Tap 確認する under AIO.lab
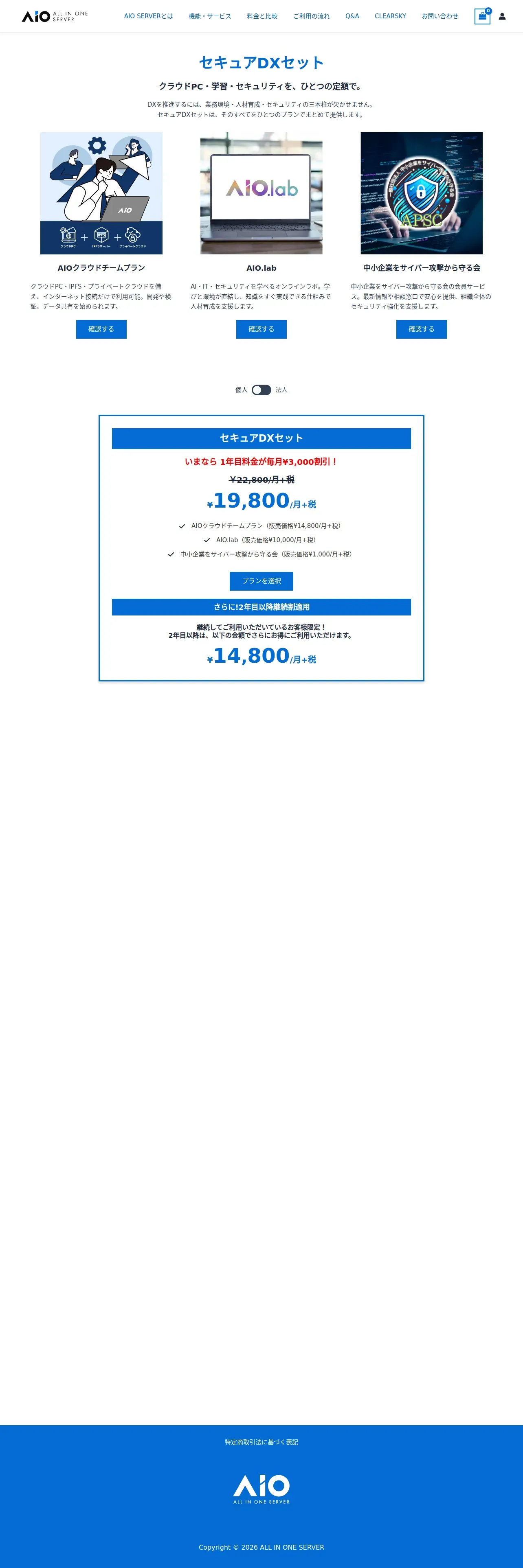The width and height of the screenshot is (523, 1568). pos(261,329)
